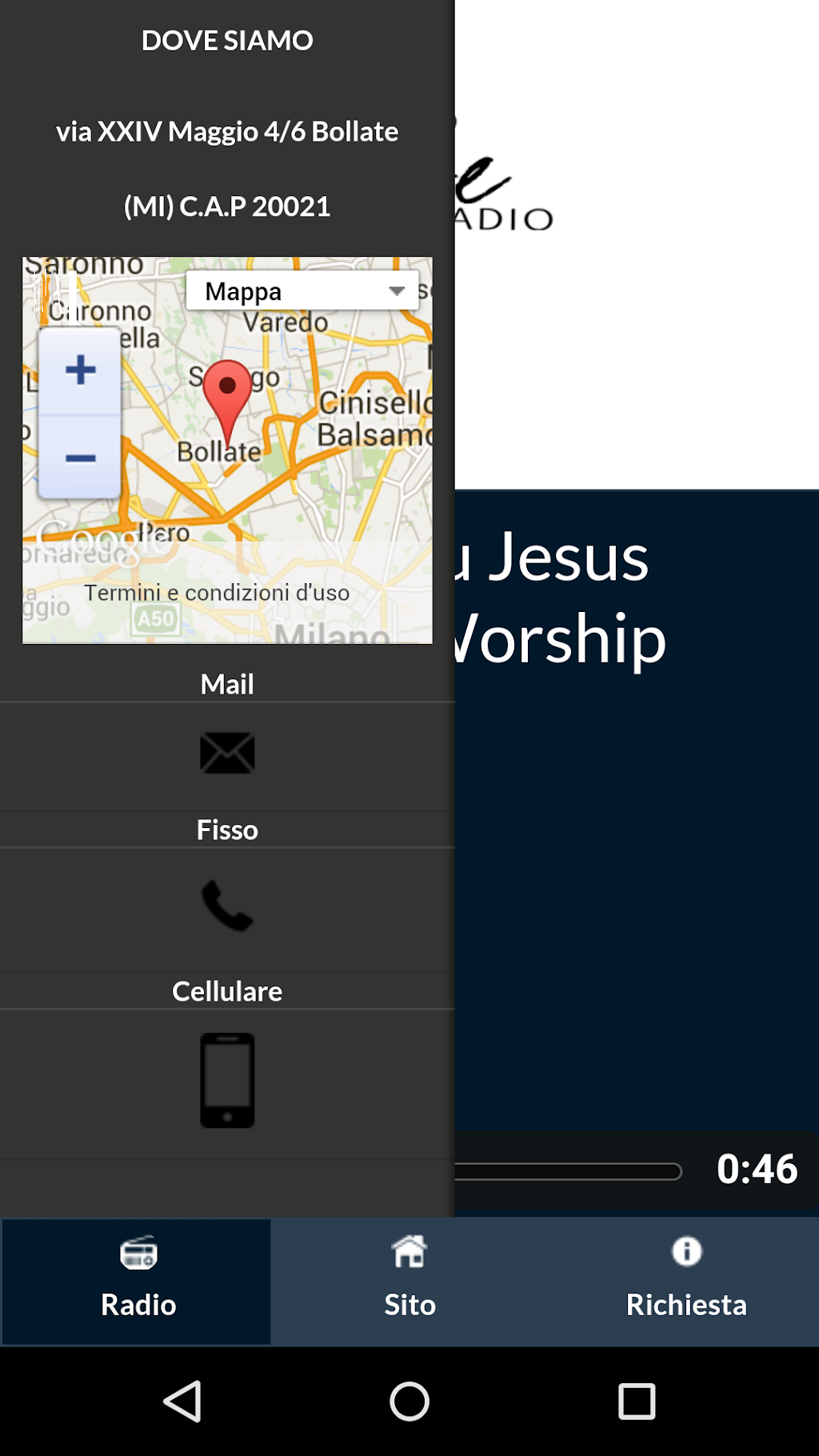Send an email via the envelope icon
Viewport: 819px width, 1456px height.
[227, 753]
